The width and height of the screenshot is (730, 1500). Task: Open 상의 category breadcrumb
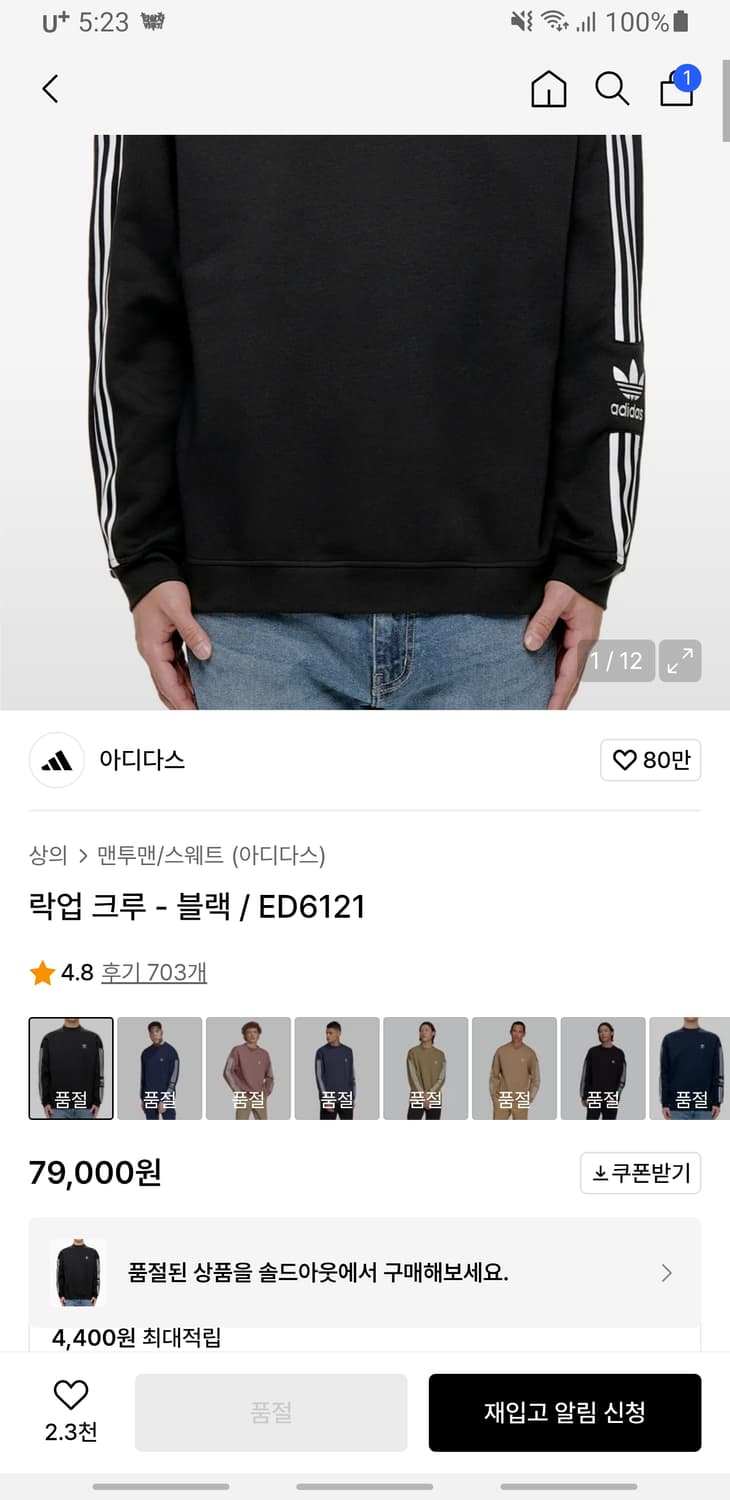click(x=44, y=856)
